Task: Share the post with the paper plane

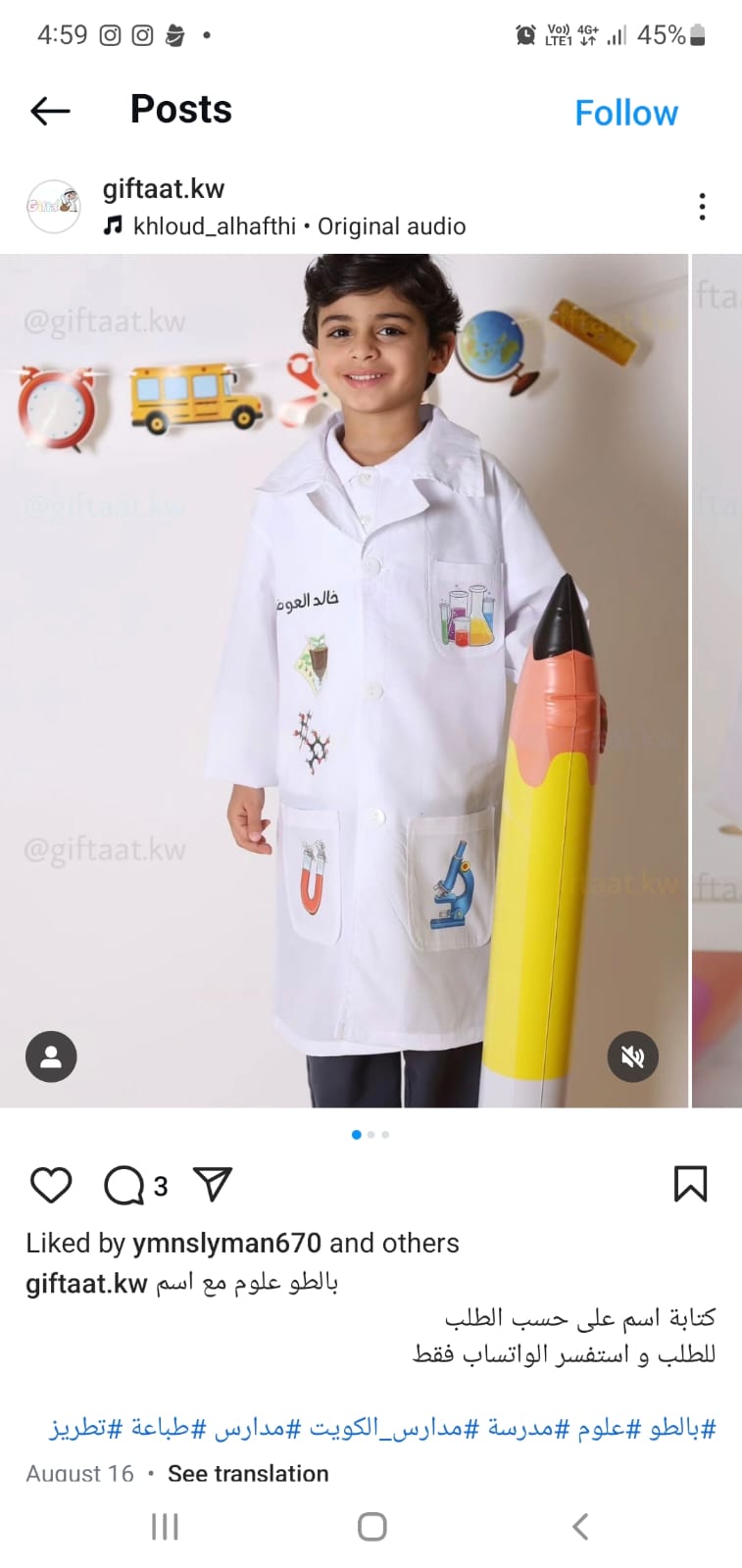Action: pos(213,1185)
